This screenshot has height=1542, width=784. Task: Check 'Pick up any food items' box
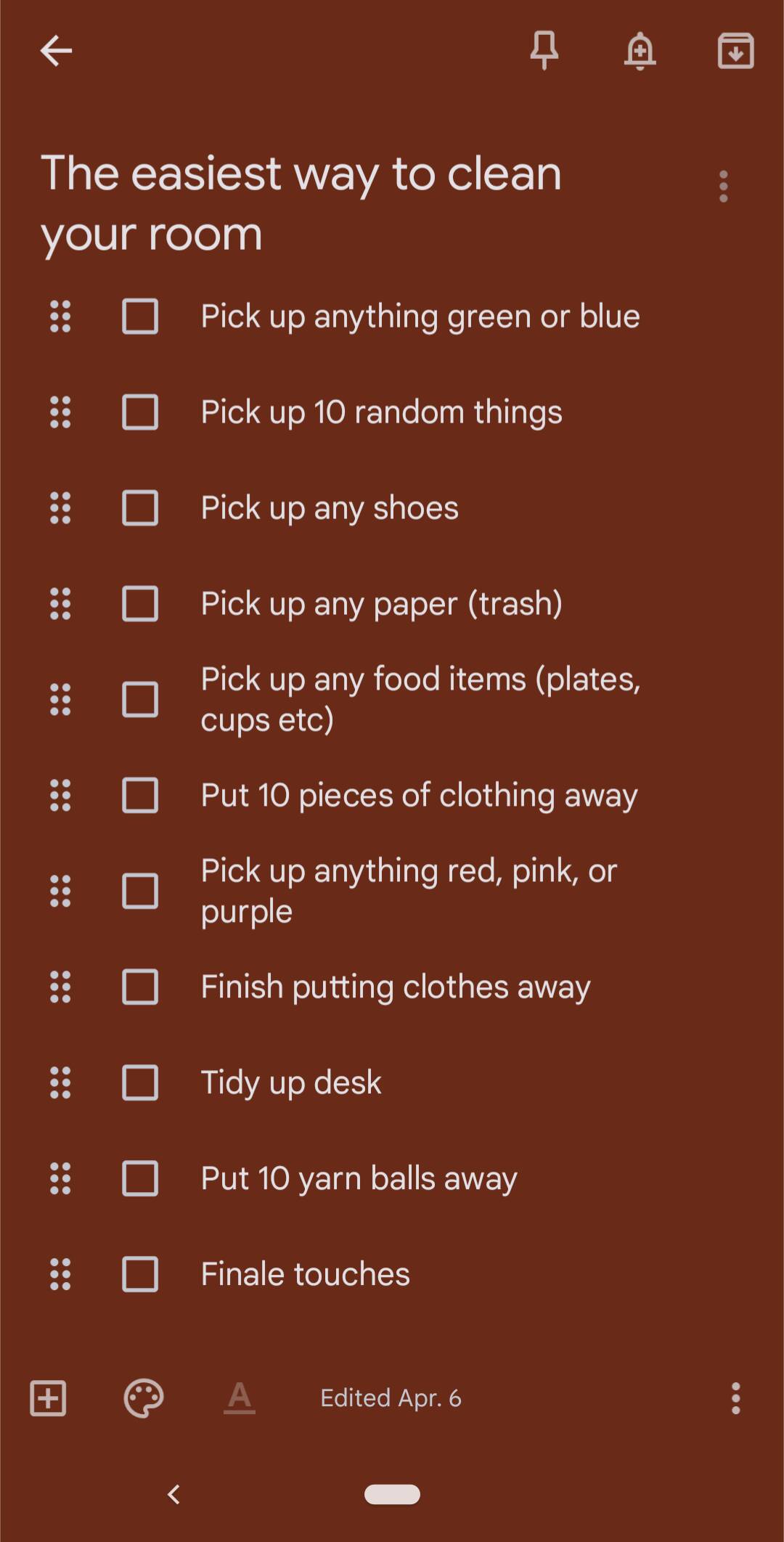(140, 700)
